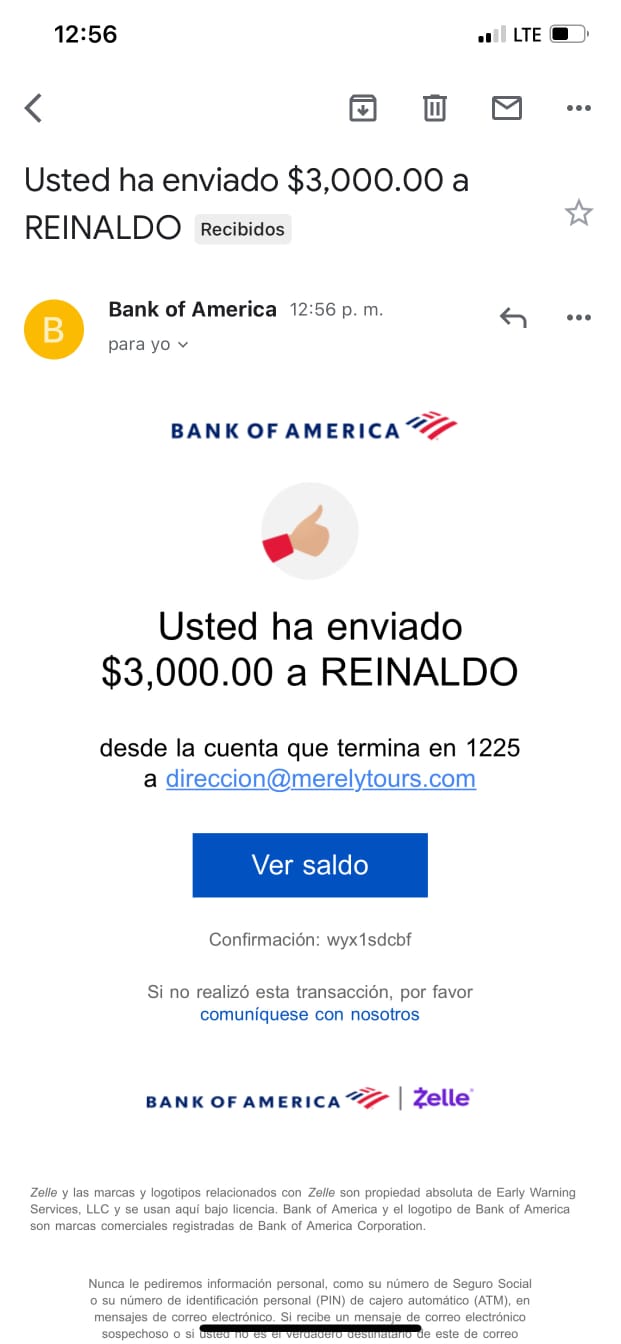Reply to Bank of America's message
Viewport: 621px width, 1344px height.
click(513, 318)
